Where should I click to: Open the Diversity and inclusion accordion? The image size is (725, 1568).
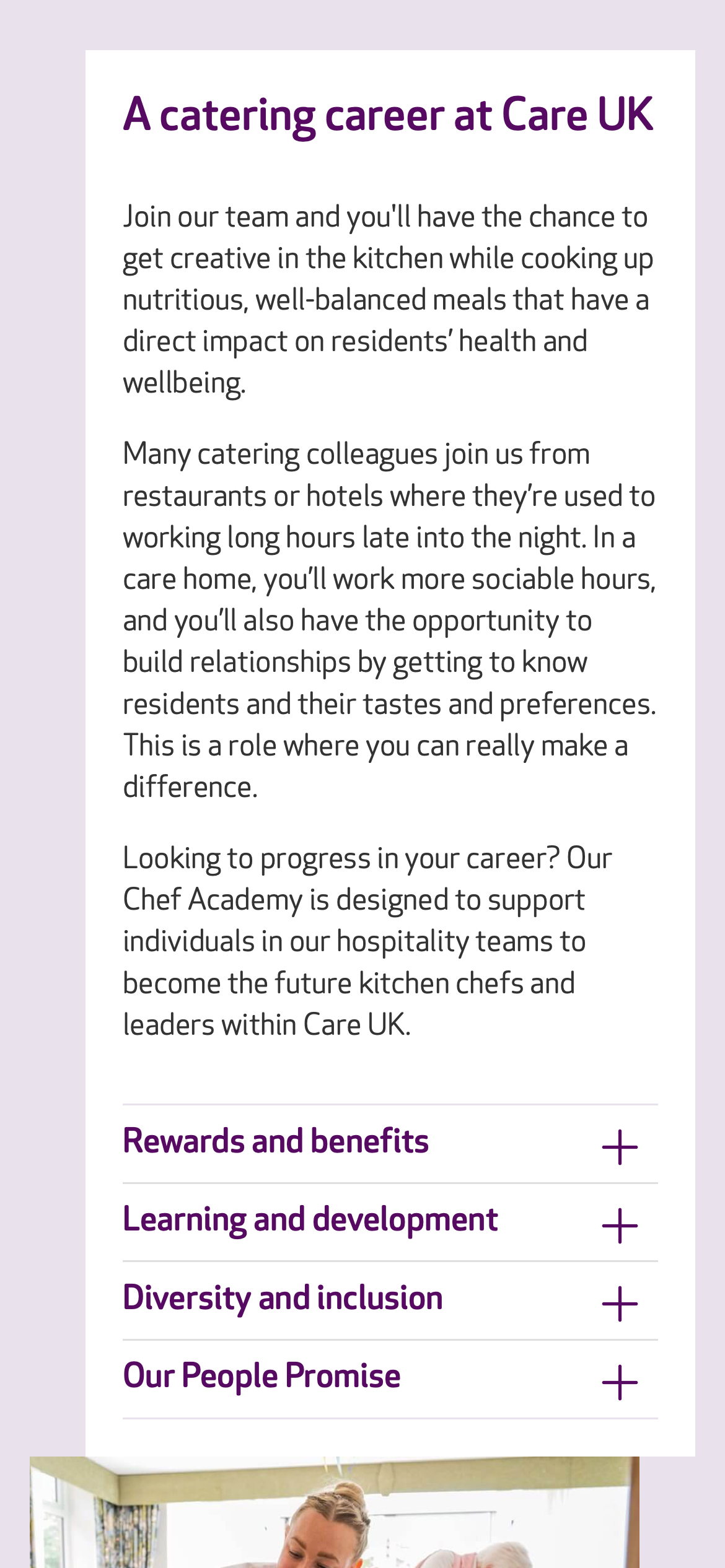coord(619,1304)
